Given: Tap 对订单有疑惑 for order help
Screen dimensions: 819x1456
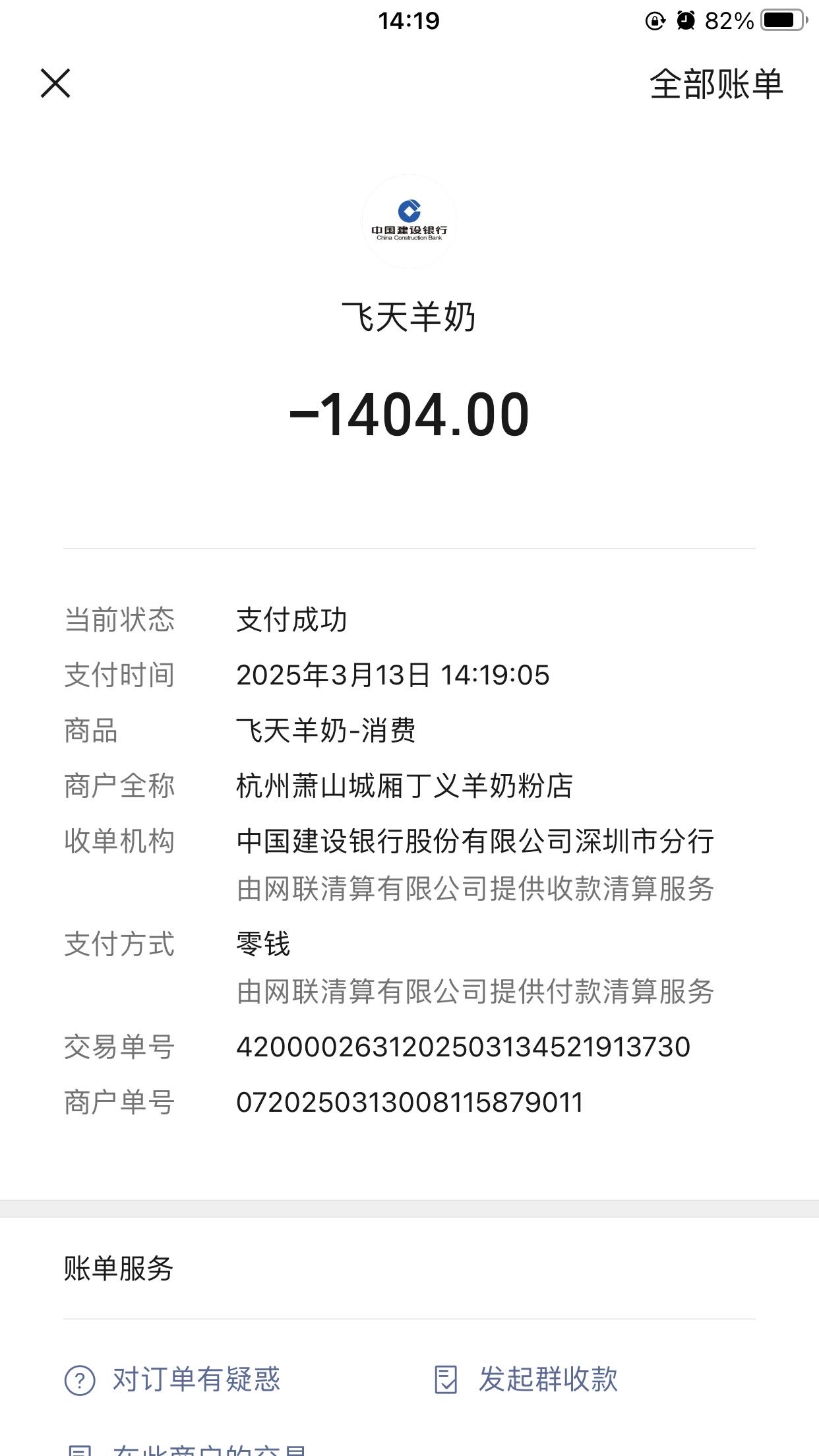Looking at the screenshot, I should coord(173,1380).
